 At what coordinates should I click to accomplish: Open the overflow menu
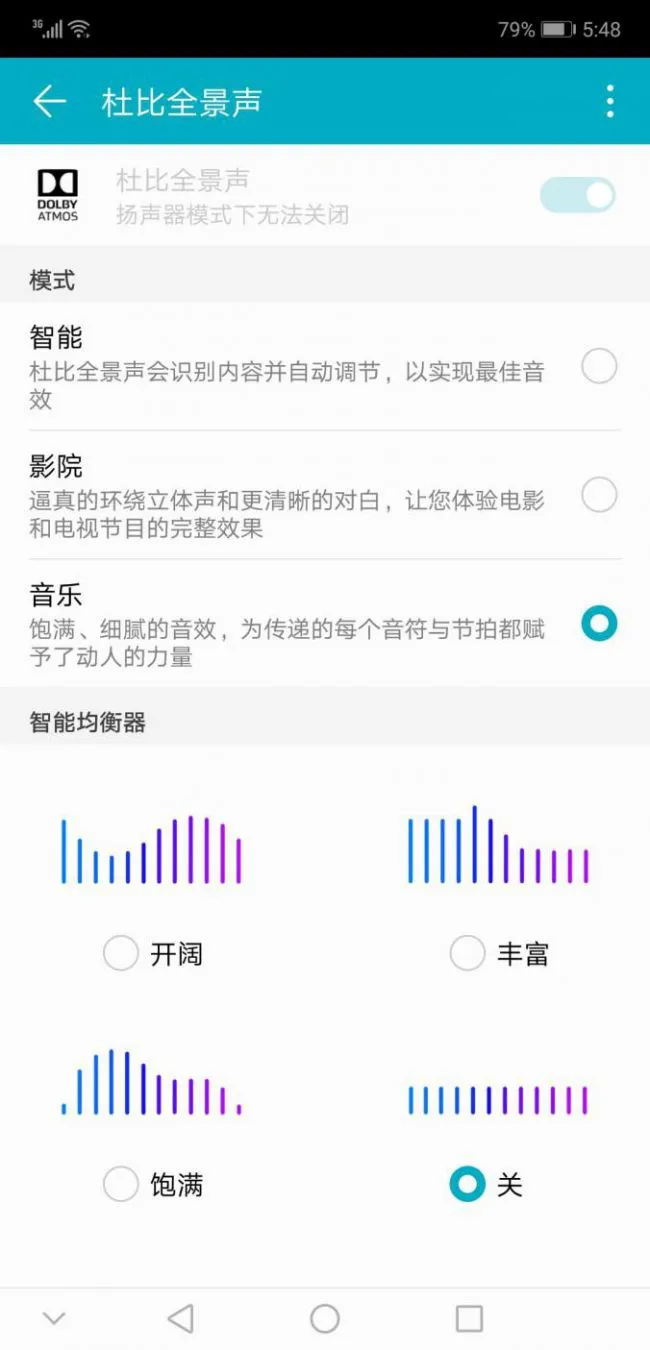tap(610, 101)
